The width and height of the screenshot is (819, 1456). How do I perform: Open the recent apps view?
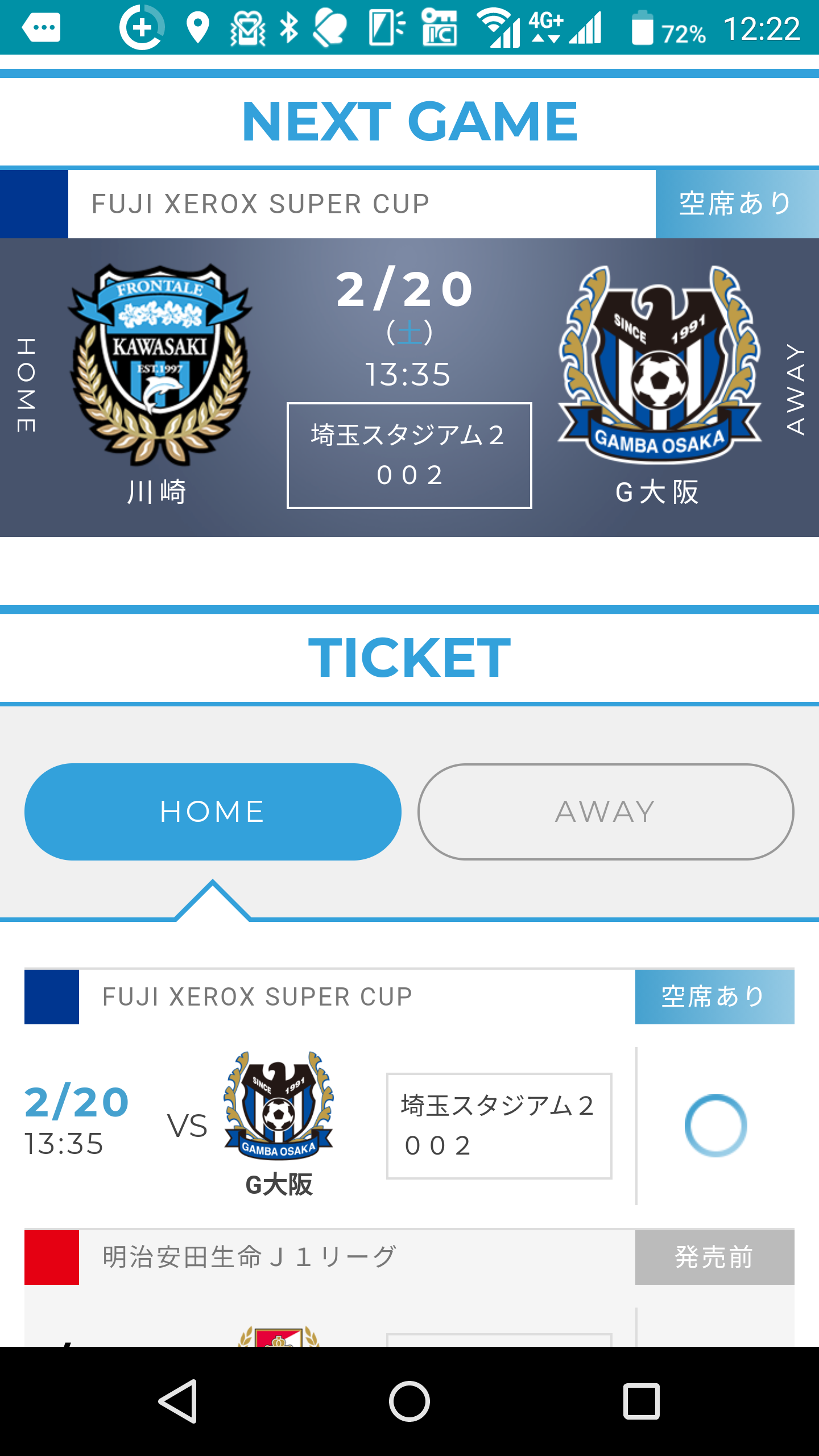pos(641,1401)
